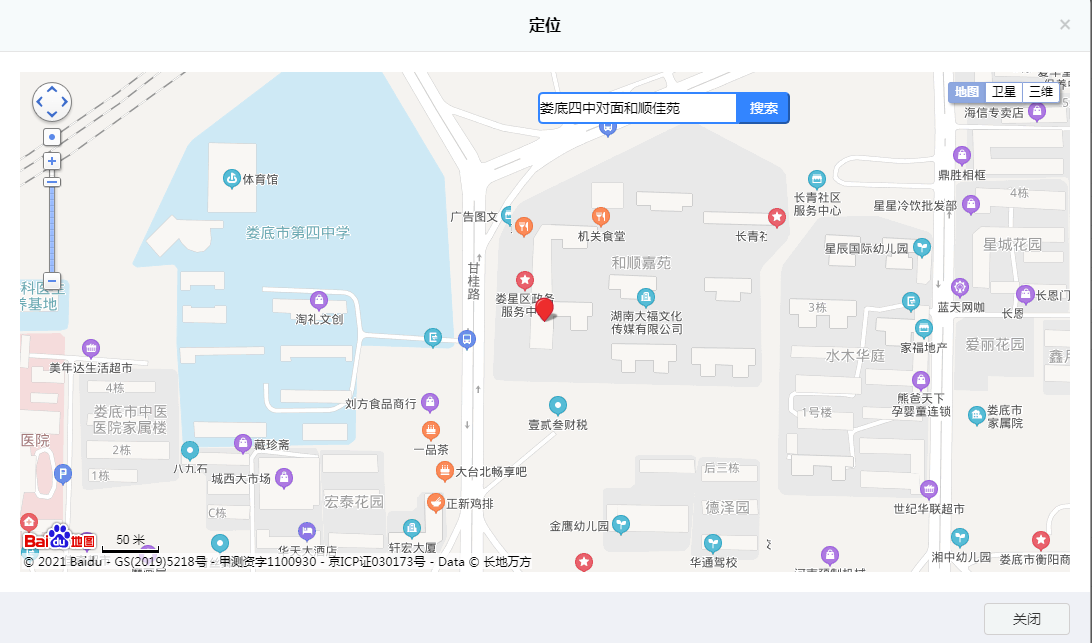Screen dimensions: 1092x643
Task: Select the 地图 map view
Action: click(x=966, y=92)
